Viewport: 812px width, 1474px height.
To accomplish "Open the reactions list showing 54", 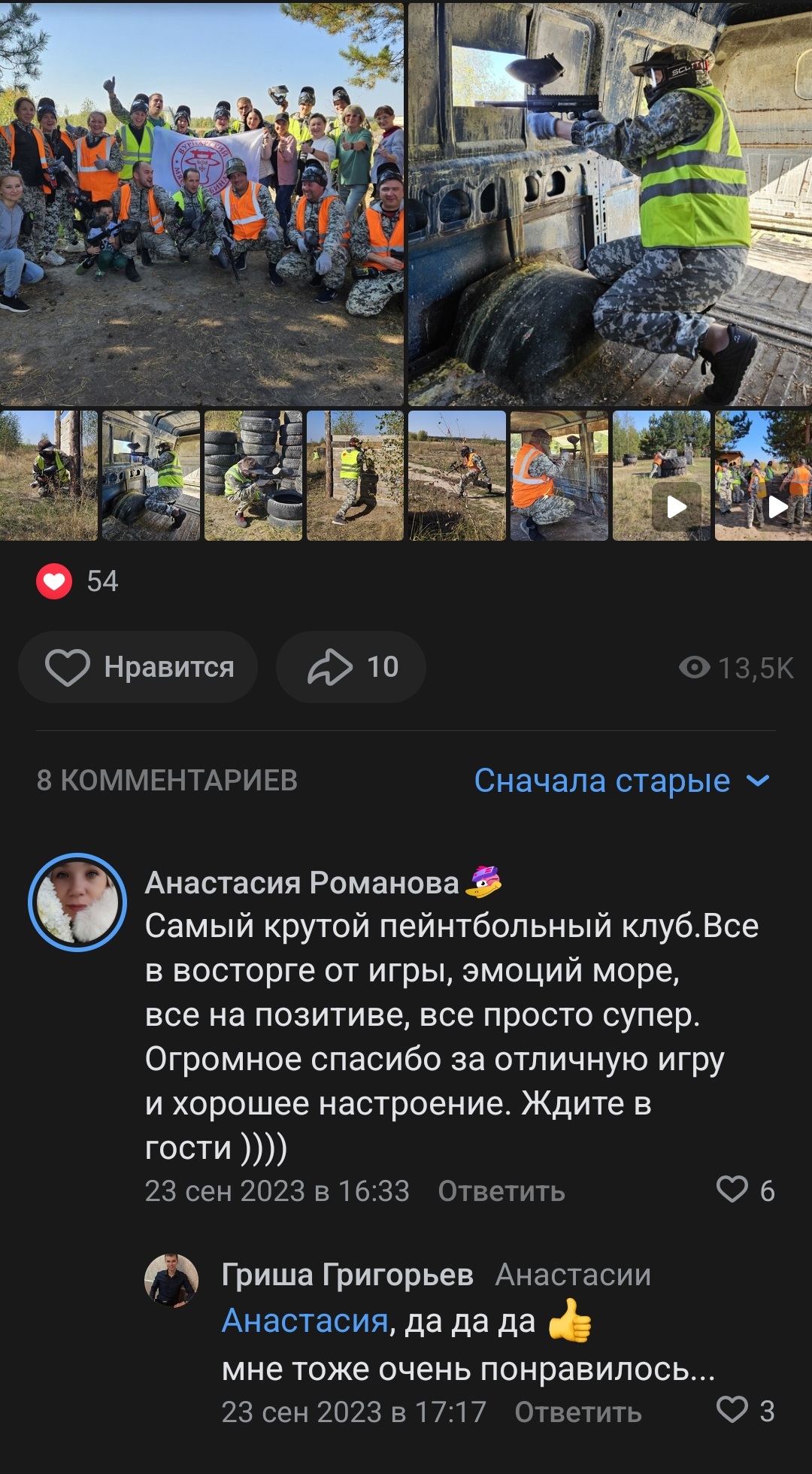I will pyautogui.click(x=77, y=581).
